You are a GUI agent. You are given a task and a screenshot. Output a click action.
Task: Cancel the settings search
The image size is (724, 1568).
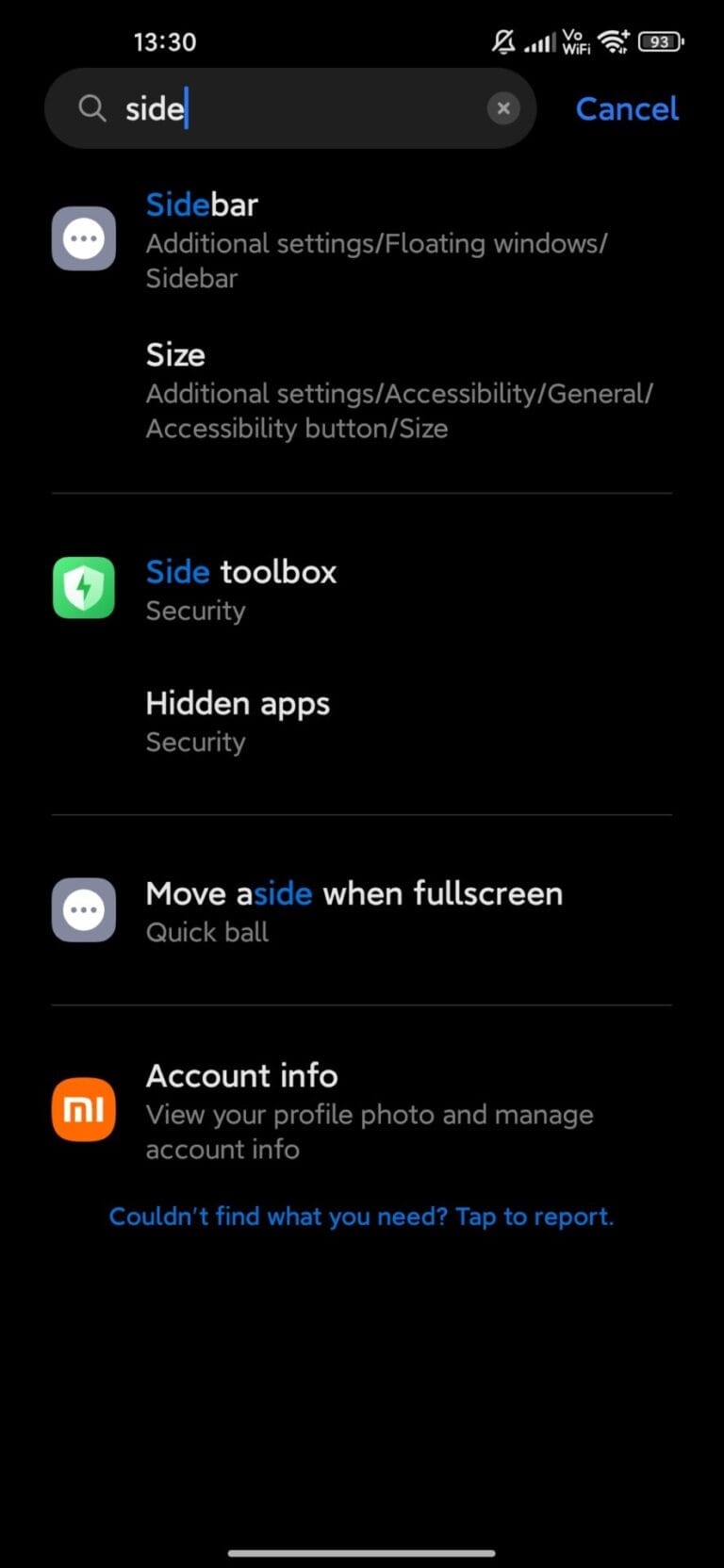click(x=626, y=107)
